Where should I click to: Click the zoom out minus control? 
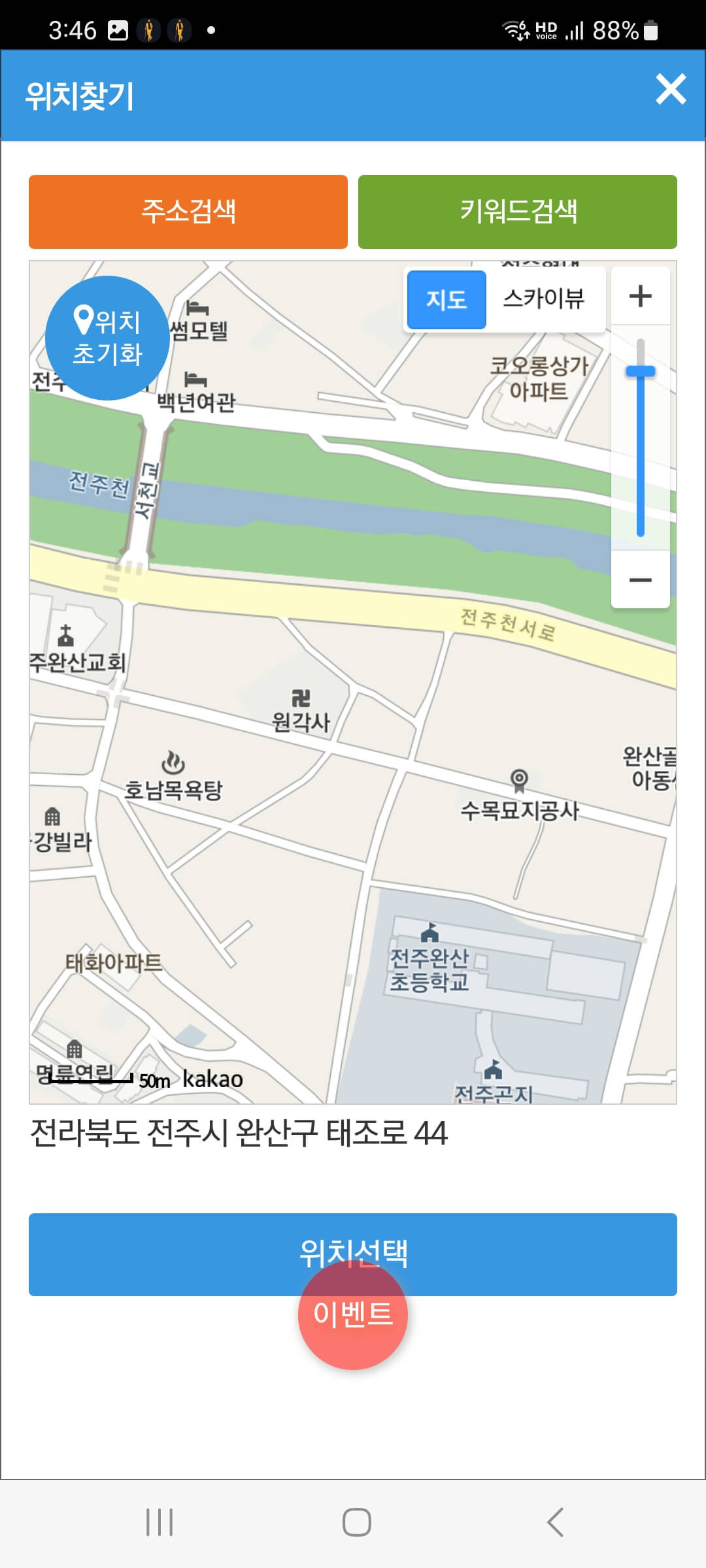pos(640,580)
